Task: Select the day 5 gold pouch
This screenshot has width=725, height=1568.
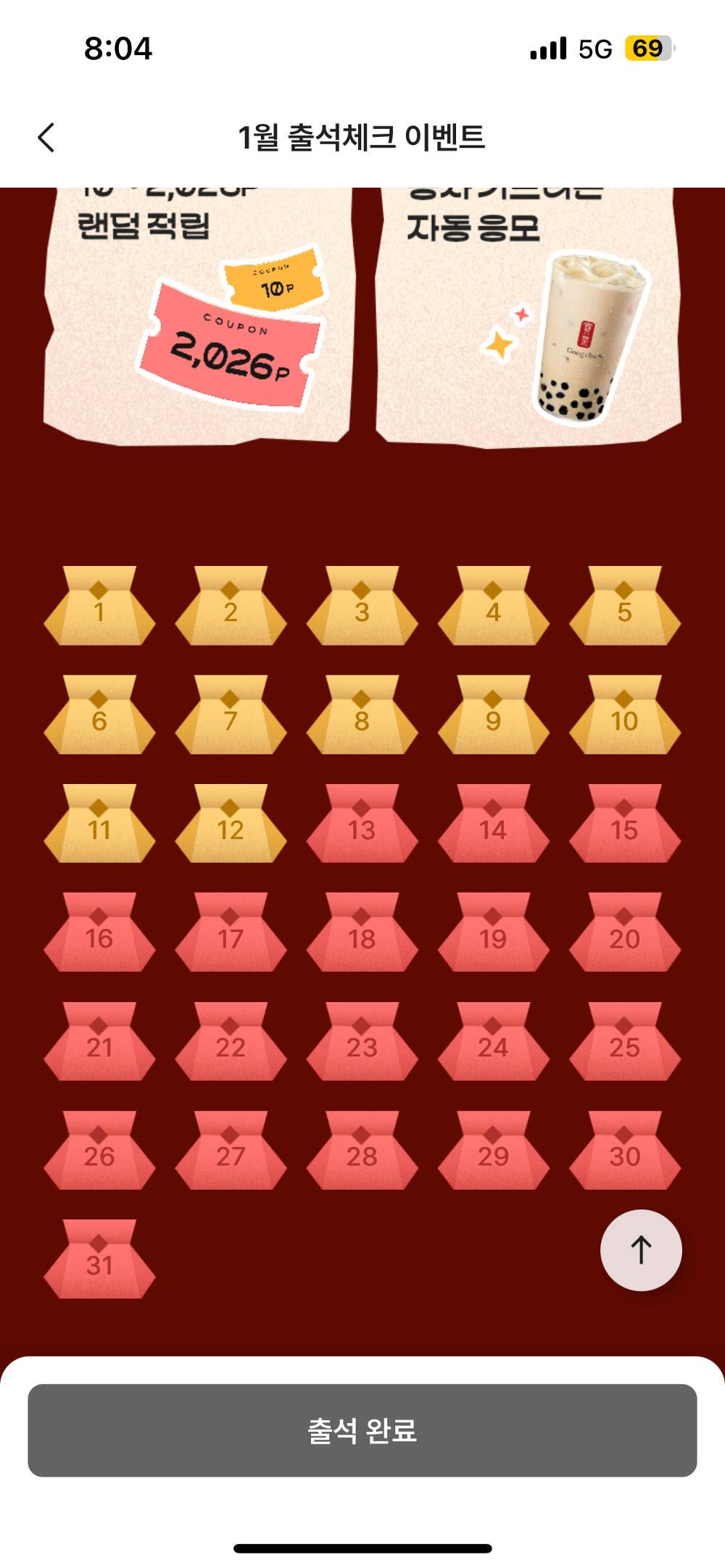Action: pos(625,607)
